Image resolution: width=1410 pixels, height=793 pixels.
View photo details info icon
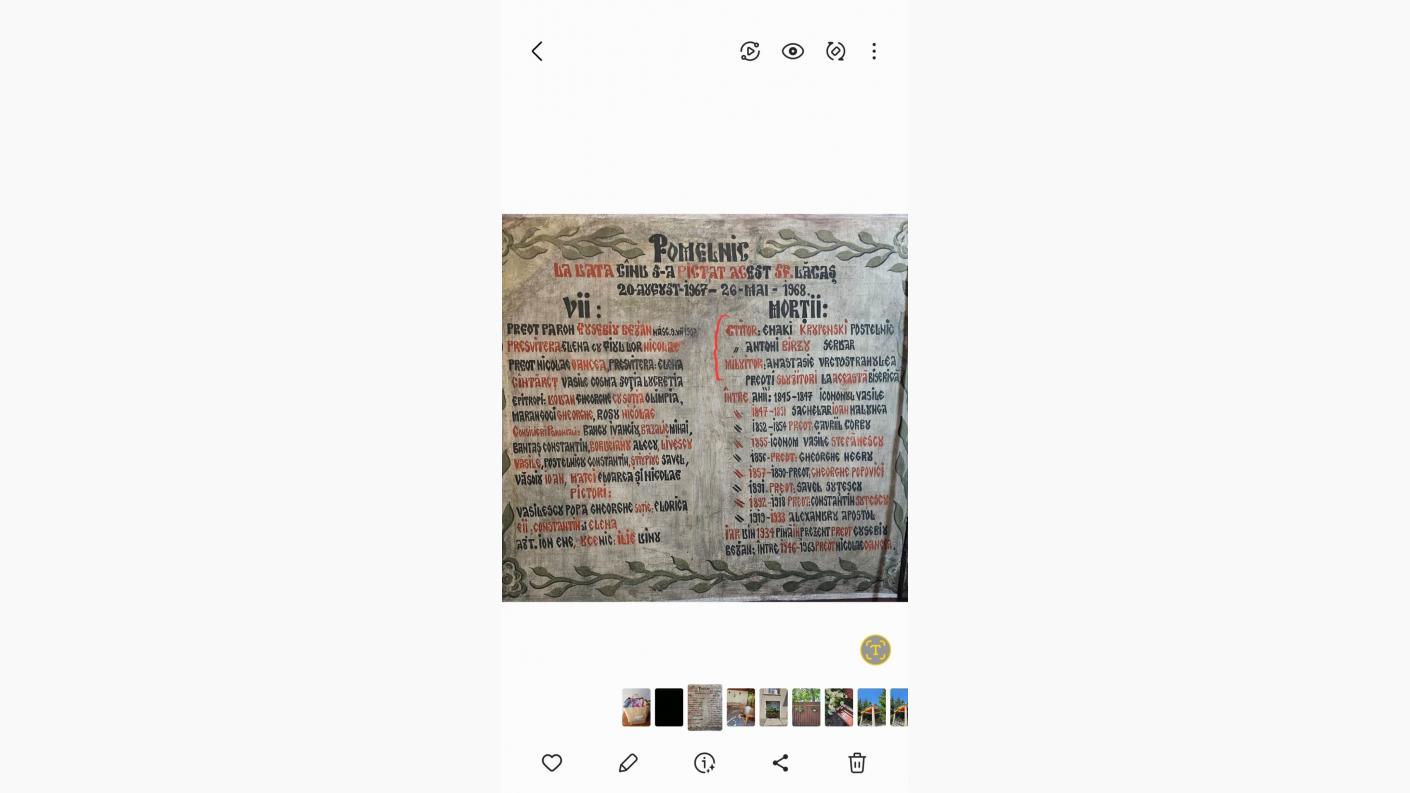704,763
